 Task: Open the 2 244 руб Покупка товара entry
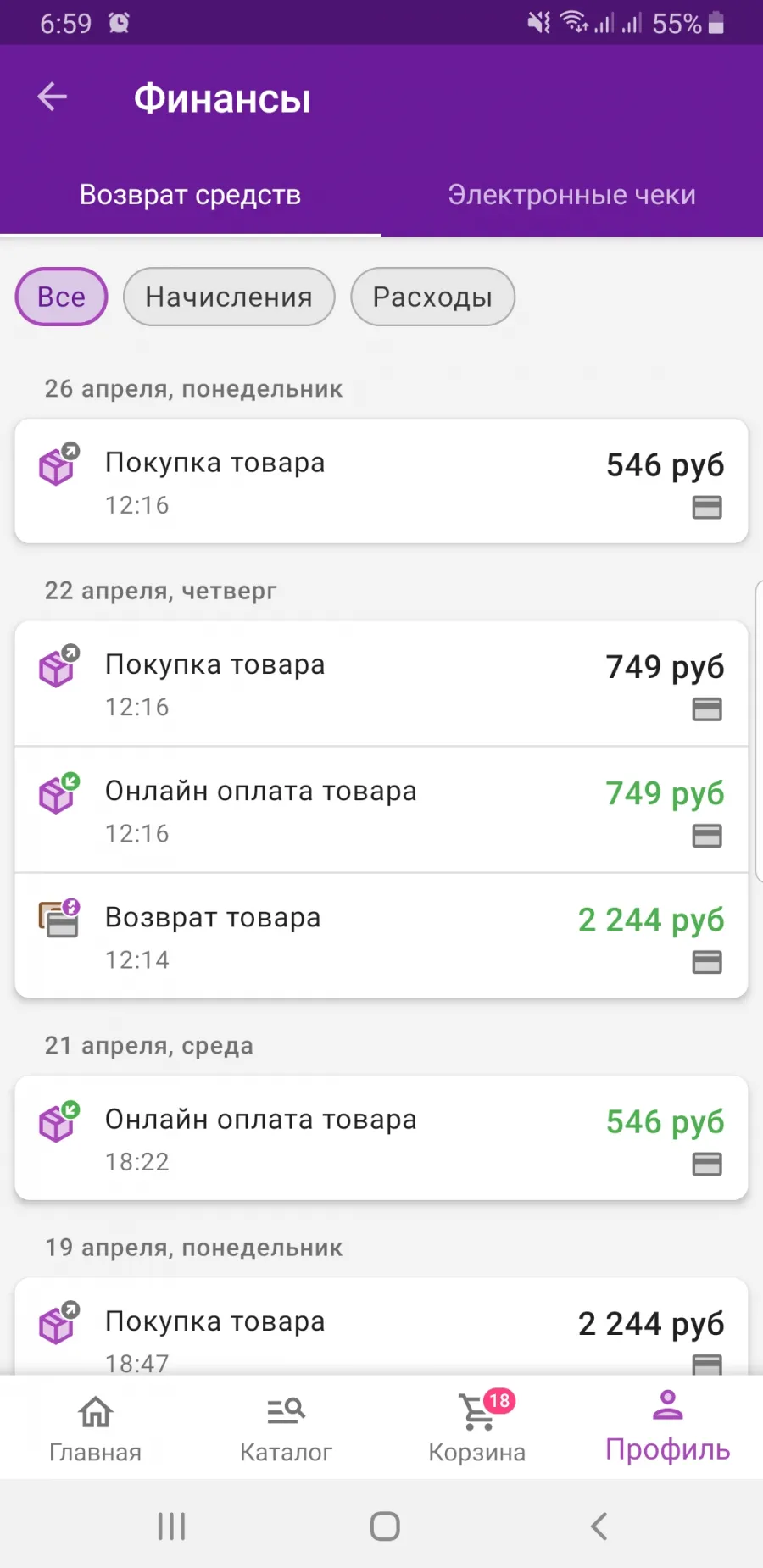click(x=381, y=1326)
